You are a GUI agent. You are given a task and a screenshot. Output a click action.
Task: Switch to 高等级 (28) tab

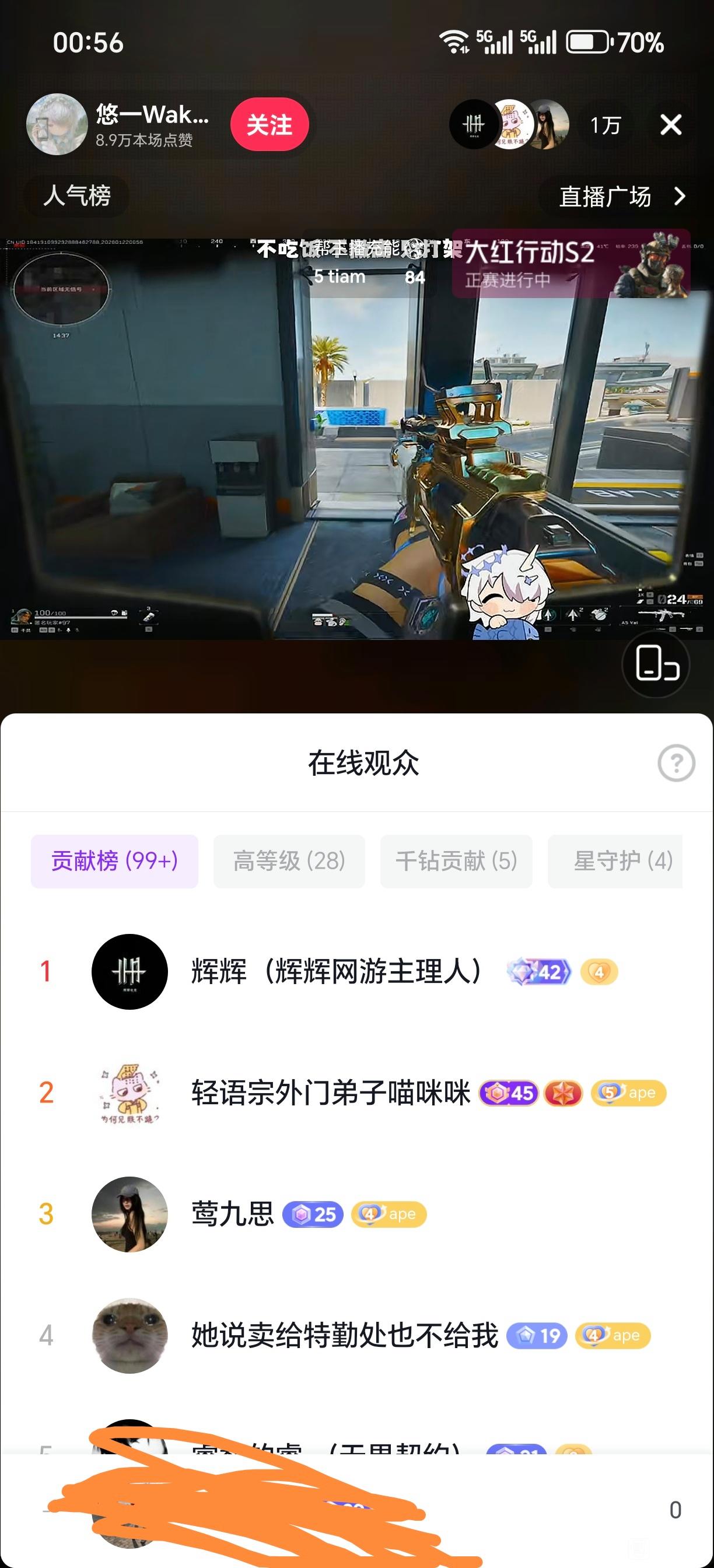tap(289, 860)
